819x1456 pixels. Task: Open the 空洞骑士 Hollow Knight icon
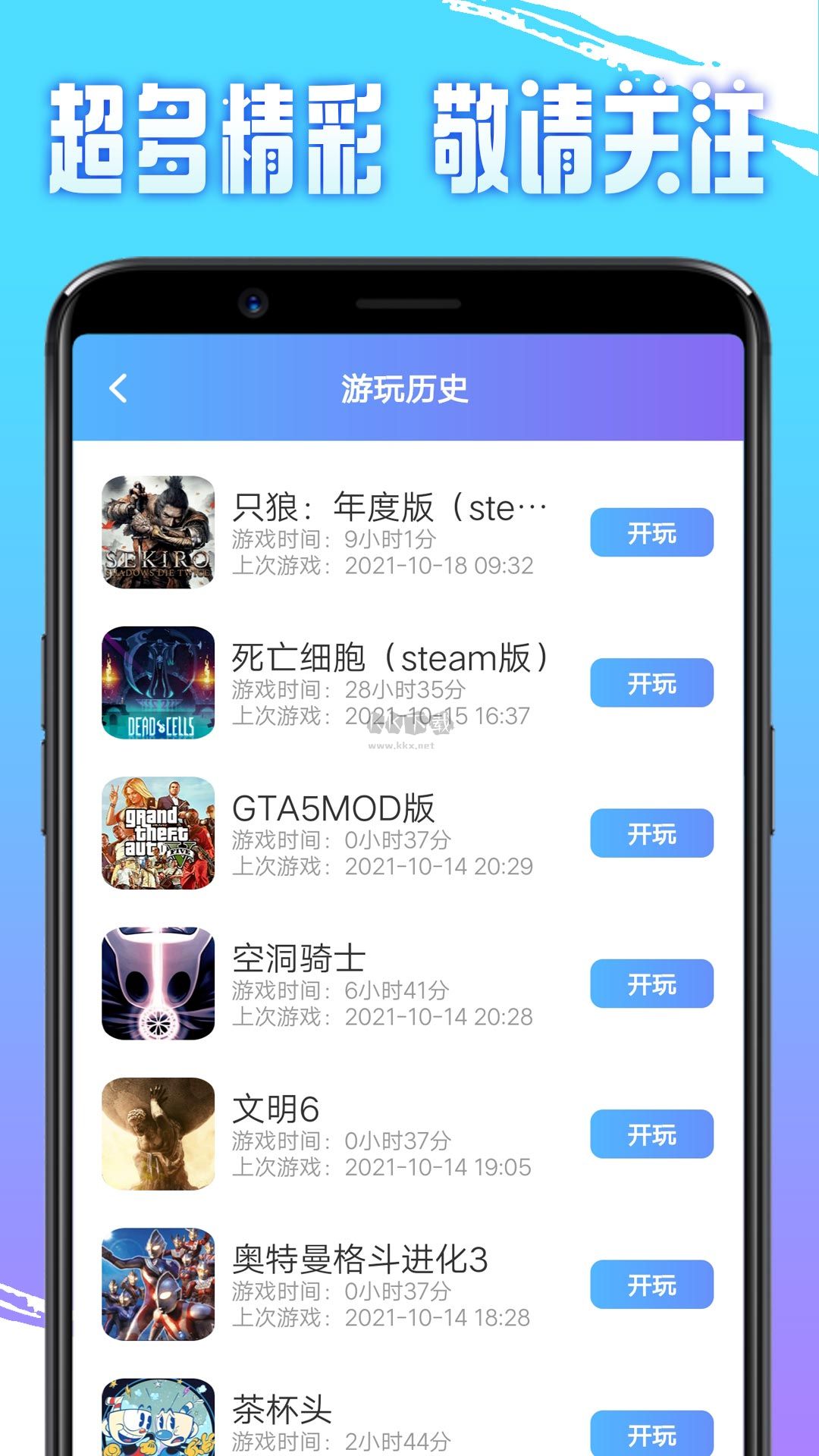coord(157,982)
